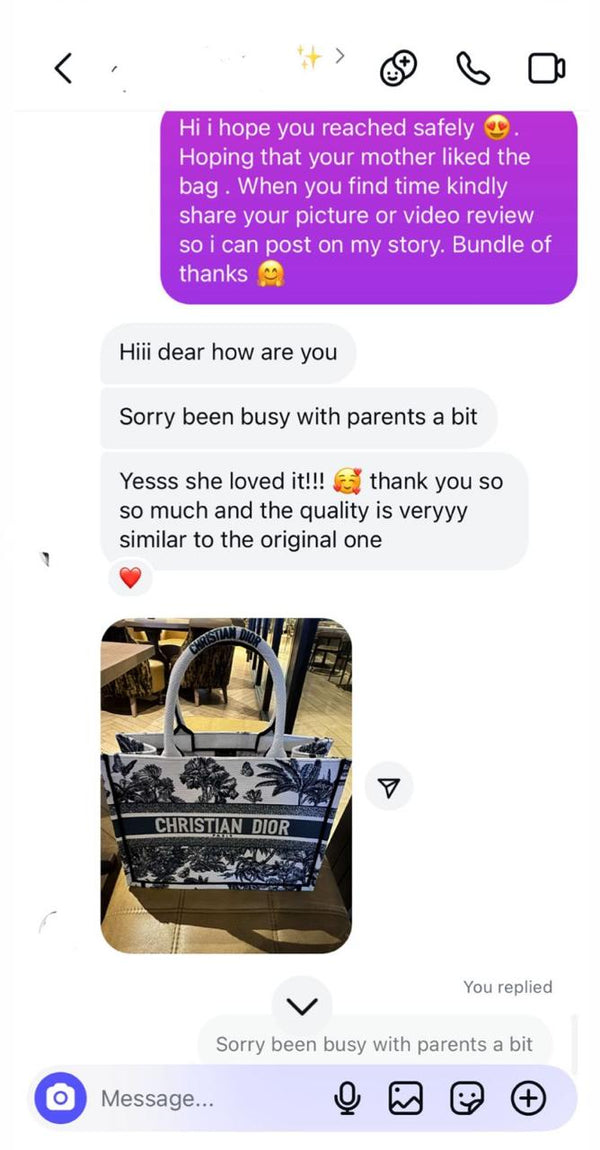Open more options plus button
The width and height of the screenshot is (600, 1150).
coord(528,1098)
